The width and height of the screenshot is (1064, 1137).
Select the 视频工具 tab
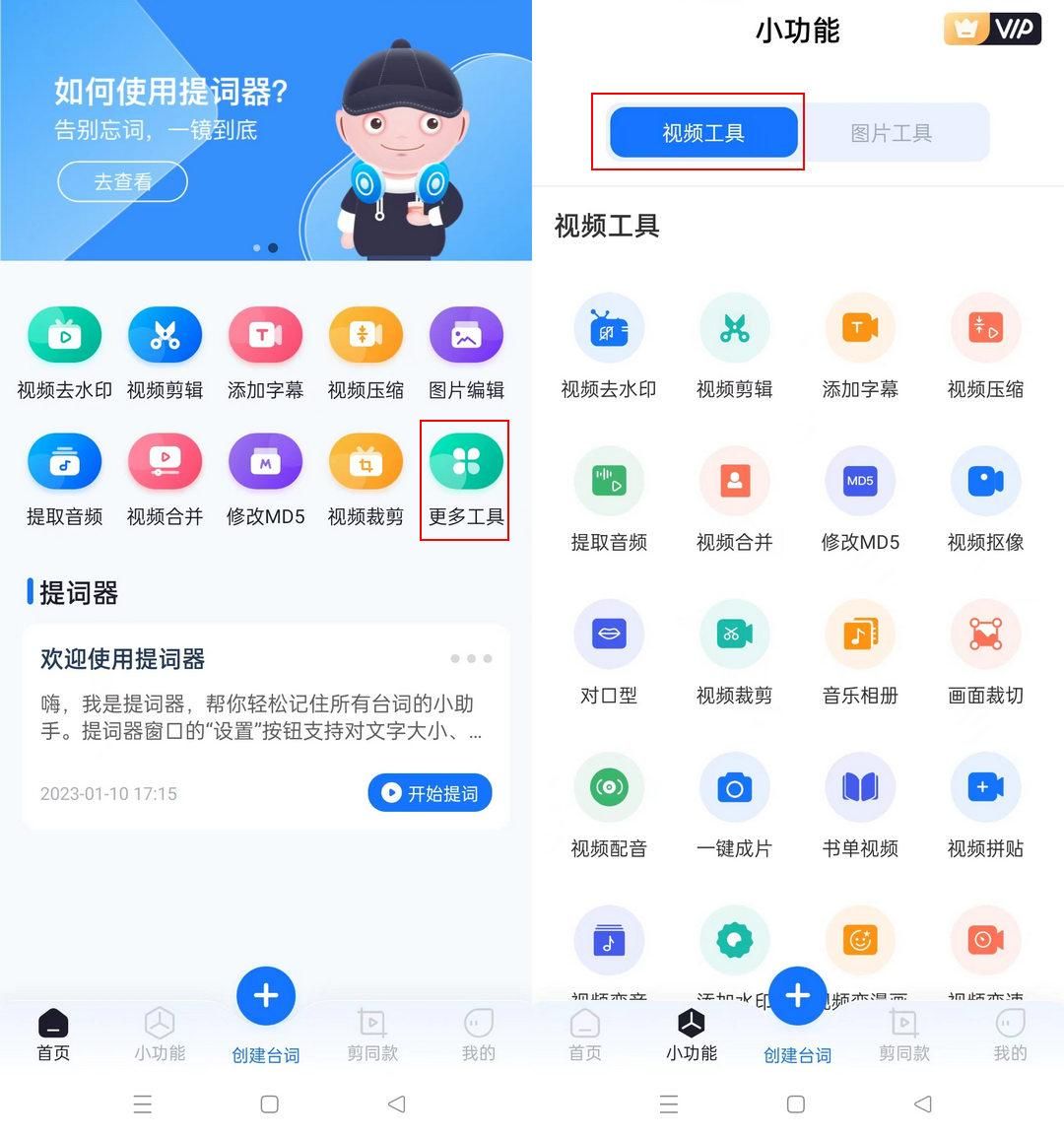[701, 132]
